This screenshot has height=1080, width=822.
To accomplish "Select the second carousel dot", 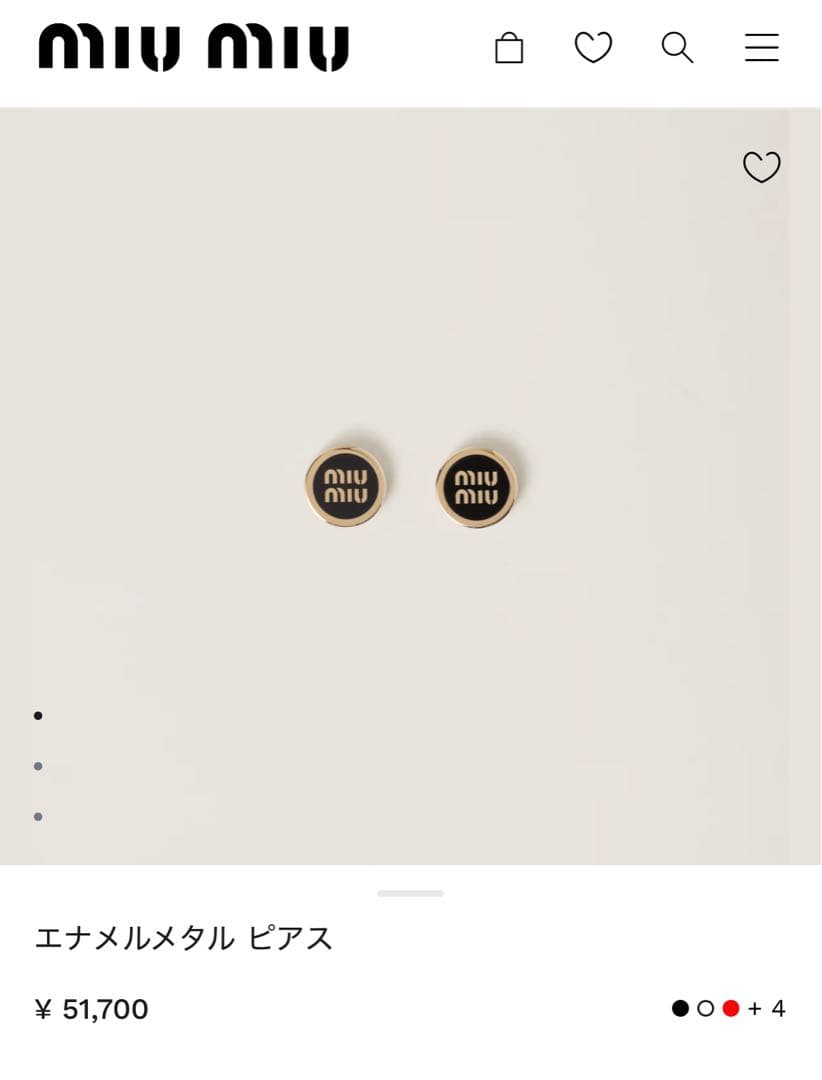I will pos(38,765).
